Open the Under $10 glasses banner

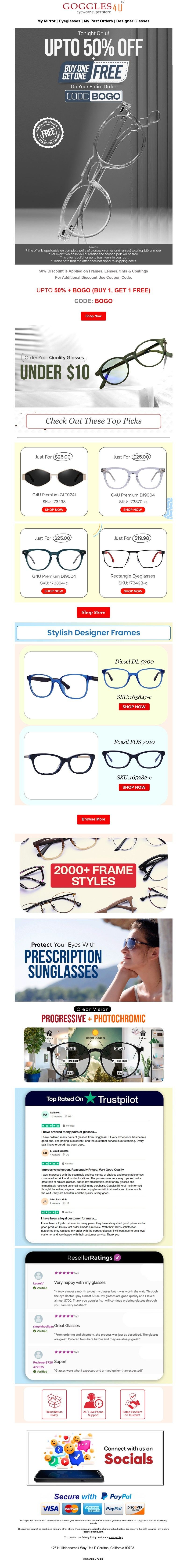[x=93, y=367]
